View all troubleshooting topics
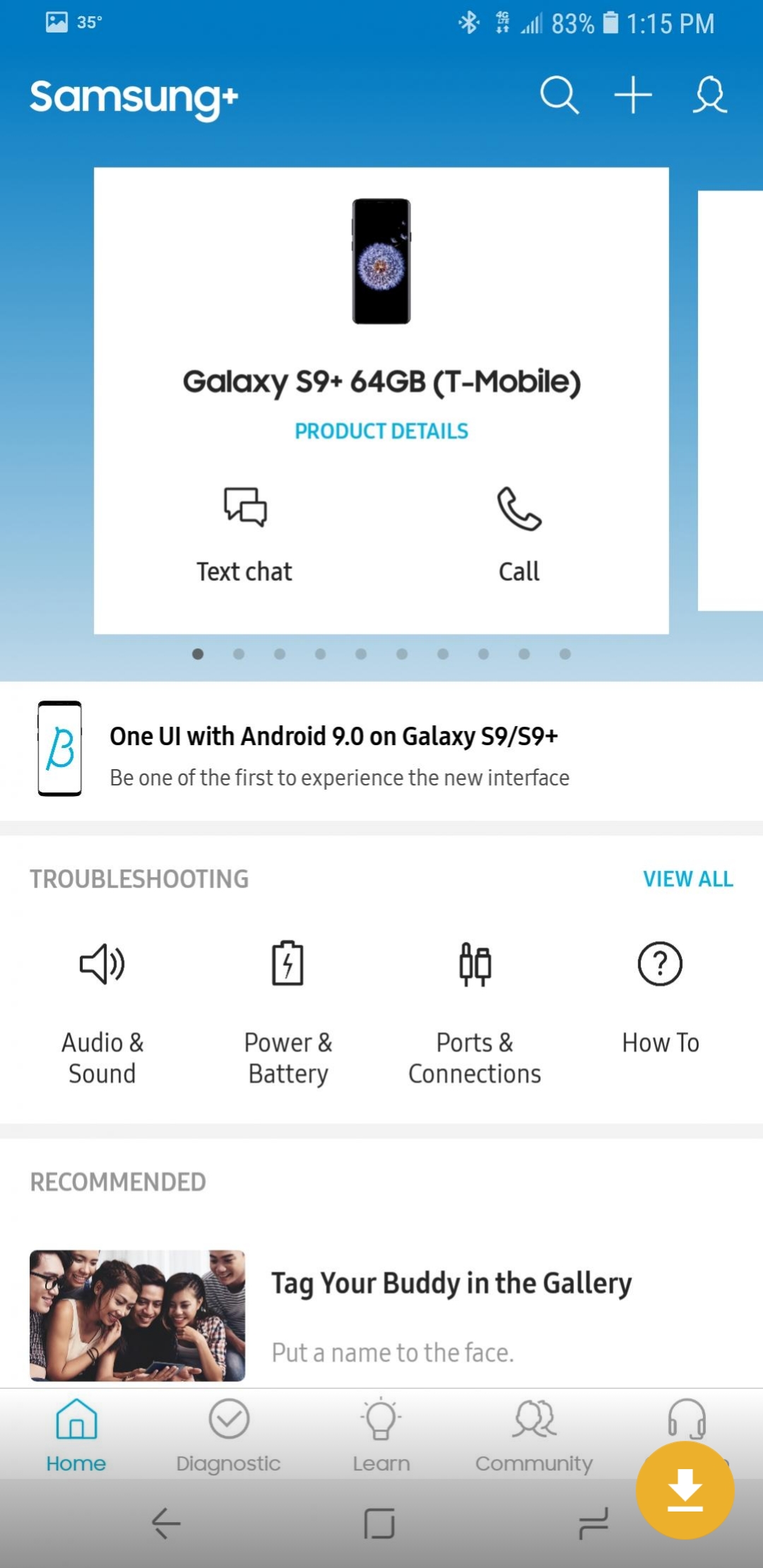Viewport: 763px width, 1568px height. point(687,879)
